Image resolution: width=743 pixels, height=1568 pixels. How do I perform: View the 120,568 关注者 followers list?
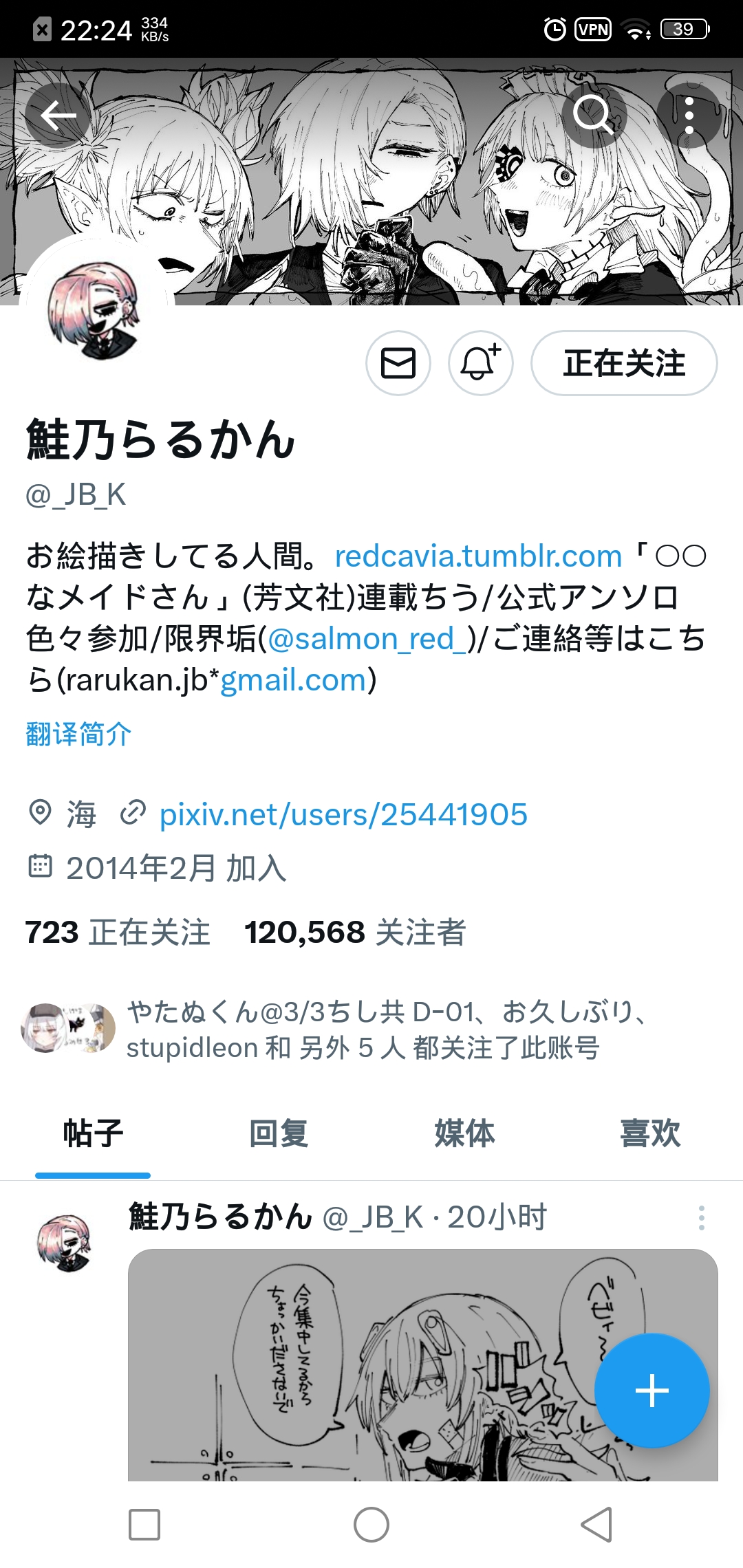[x=355, y=933]
